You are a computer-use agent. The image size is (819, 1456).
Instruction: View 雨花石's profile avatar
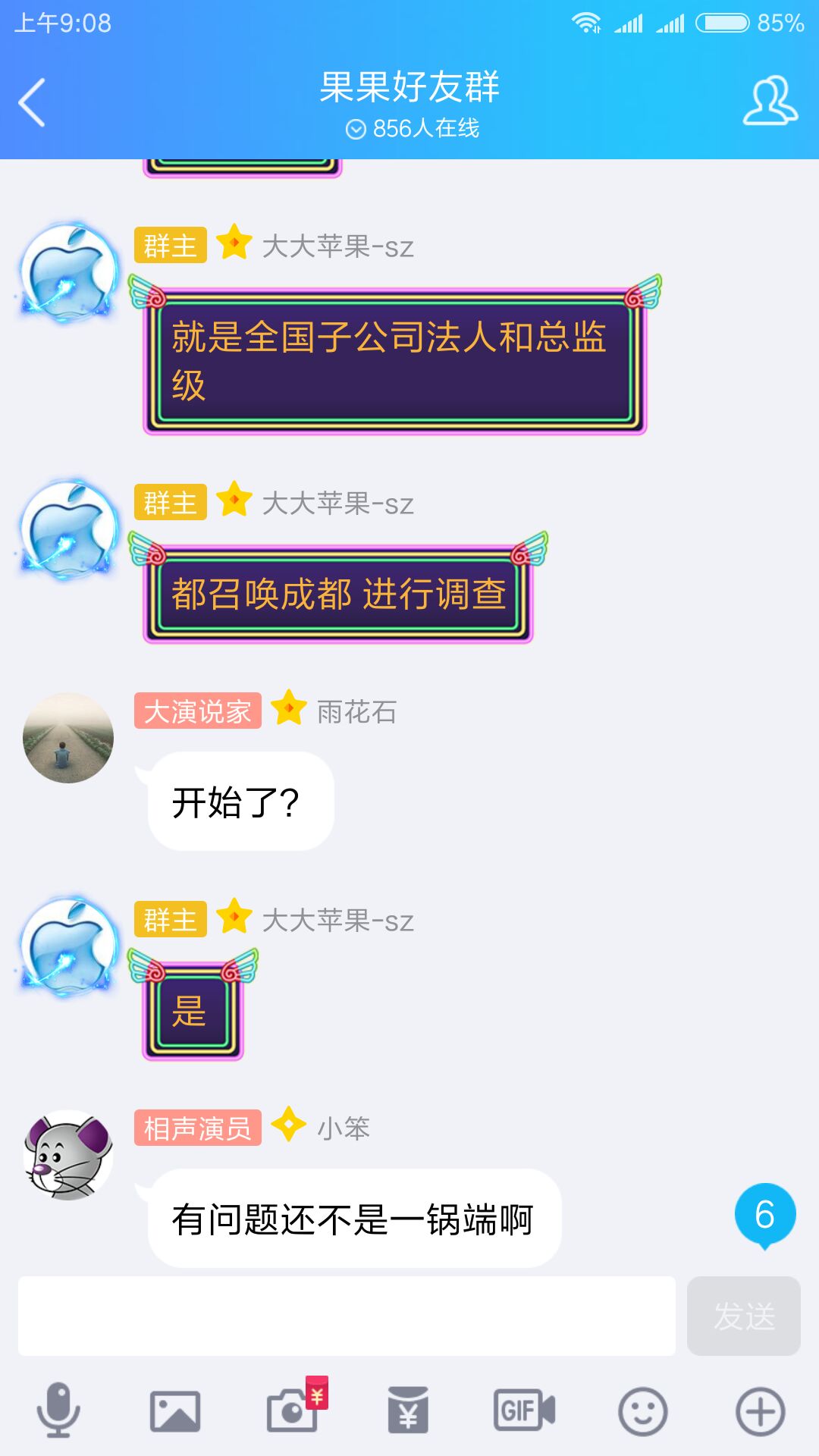tap(68, 738)
